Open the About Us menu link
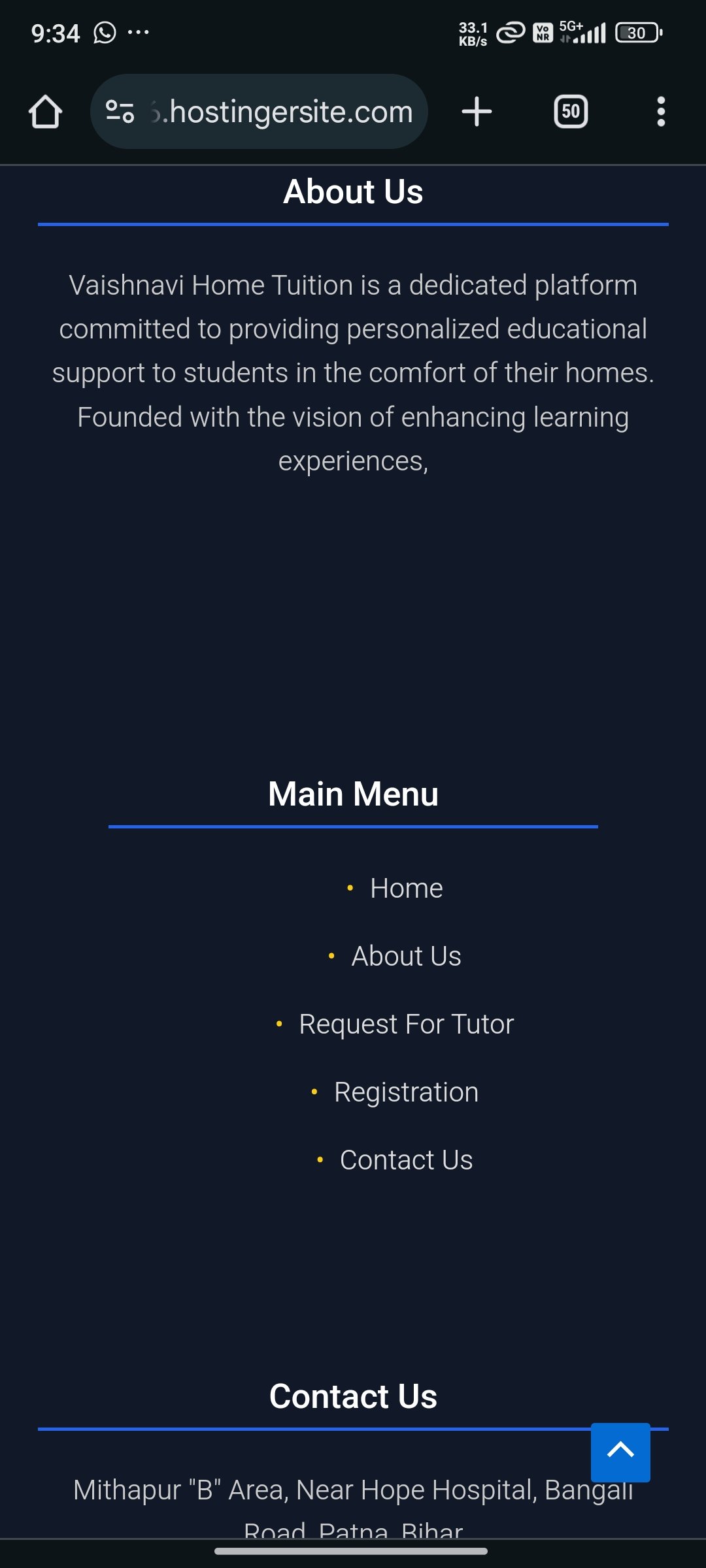This screenshot has width=706, height=1568. coord(406,956)
